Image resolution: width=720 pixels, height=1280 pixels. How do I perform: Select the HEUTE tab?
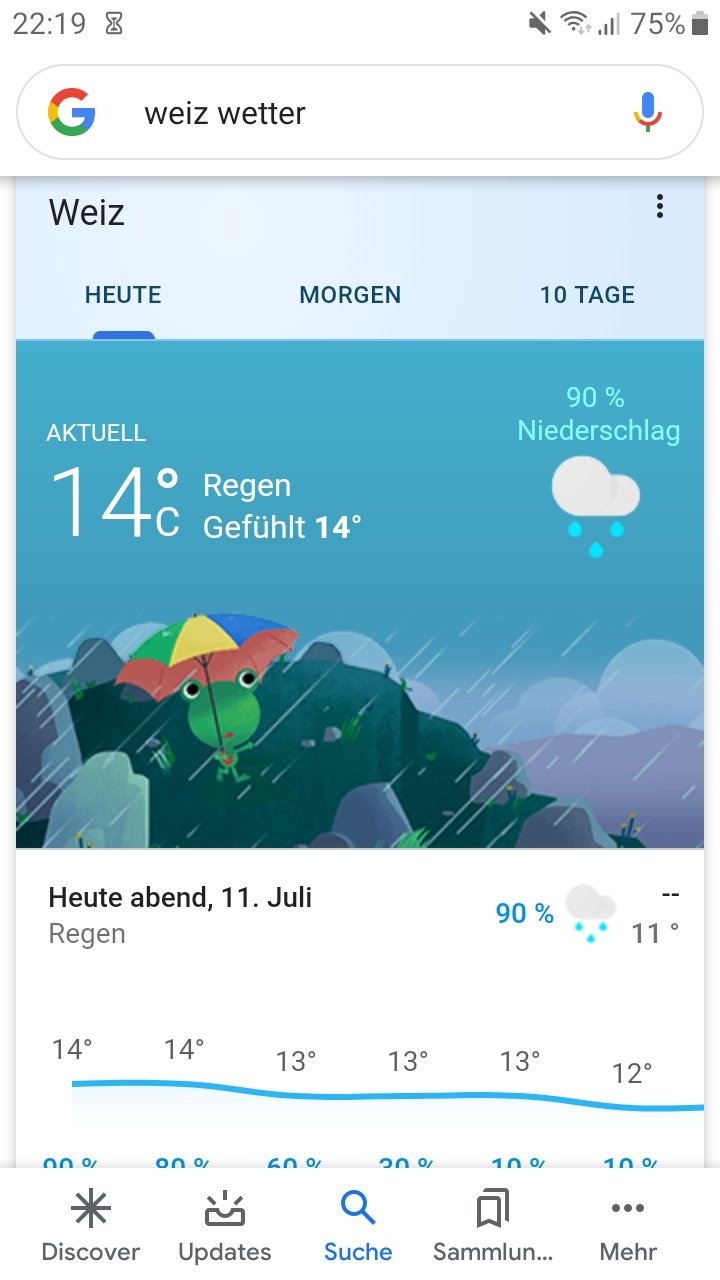(123, 295)
